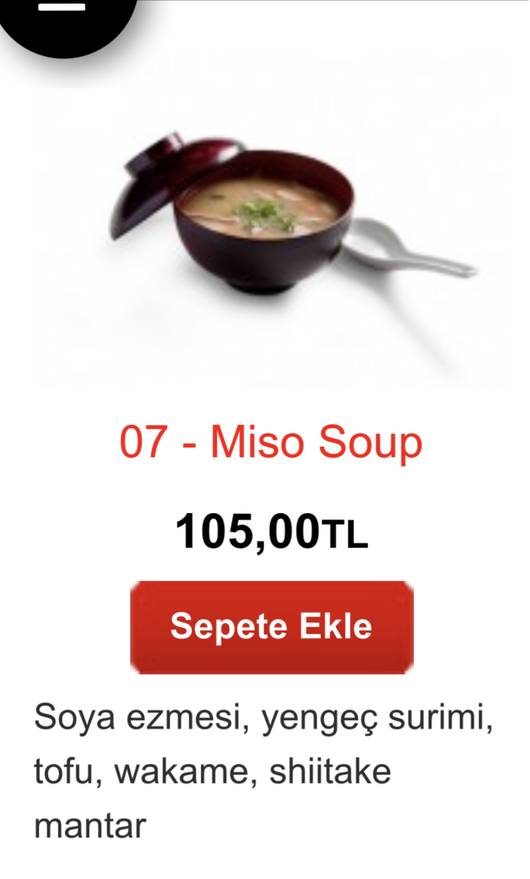
Task: Add Miso Soup to the basket
Action: [x=271, y=627]
